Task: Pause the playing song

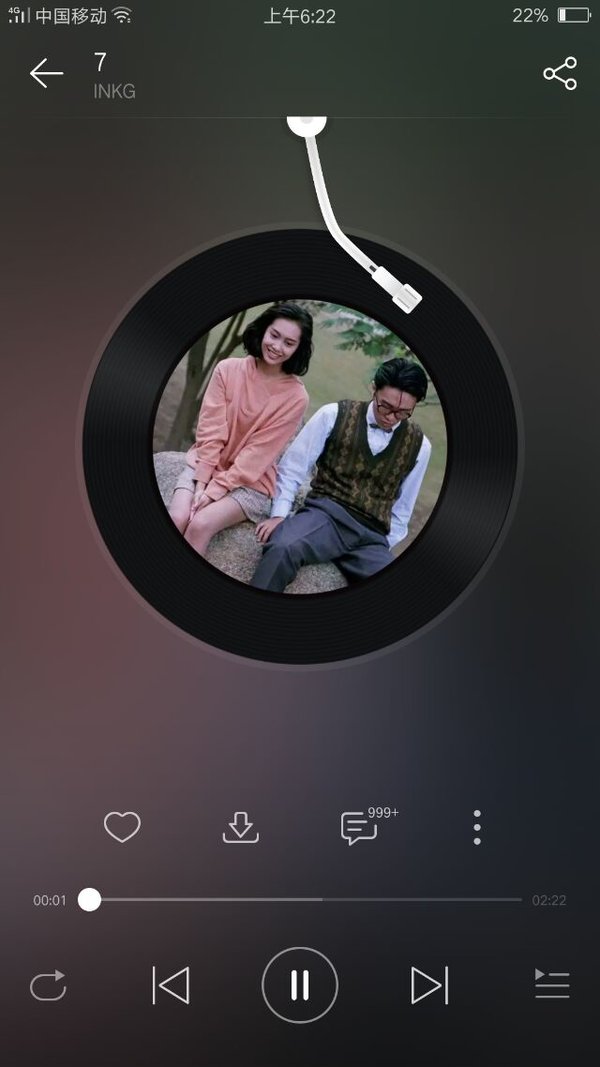Action: click(x=300, y=985)
